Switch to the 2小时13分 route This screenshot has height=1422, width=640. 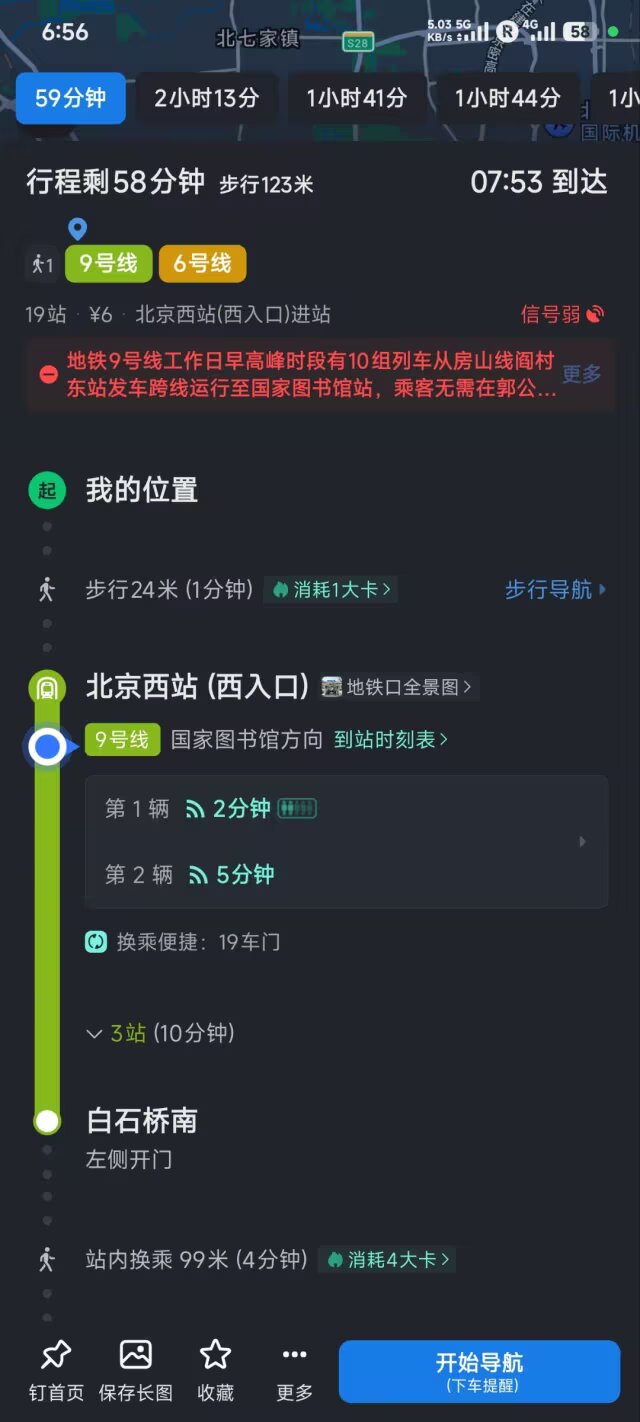pyautogui.click(x=206, y=98)
